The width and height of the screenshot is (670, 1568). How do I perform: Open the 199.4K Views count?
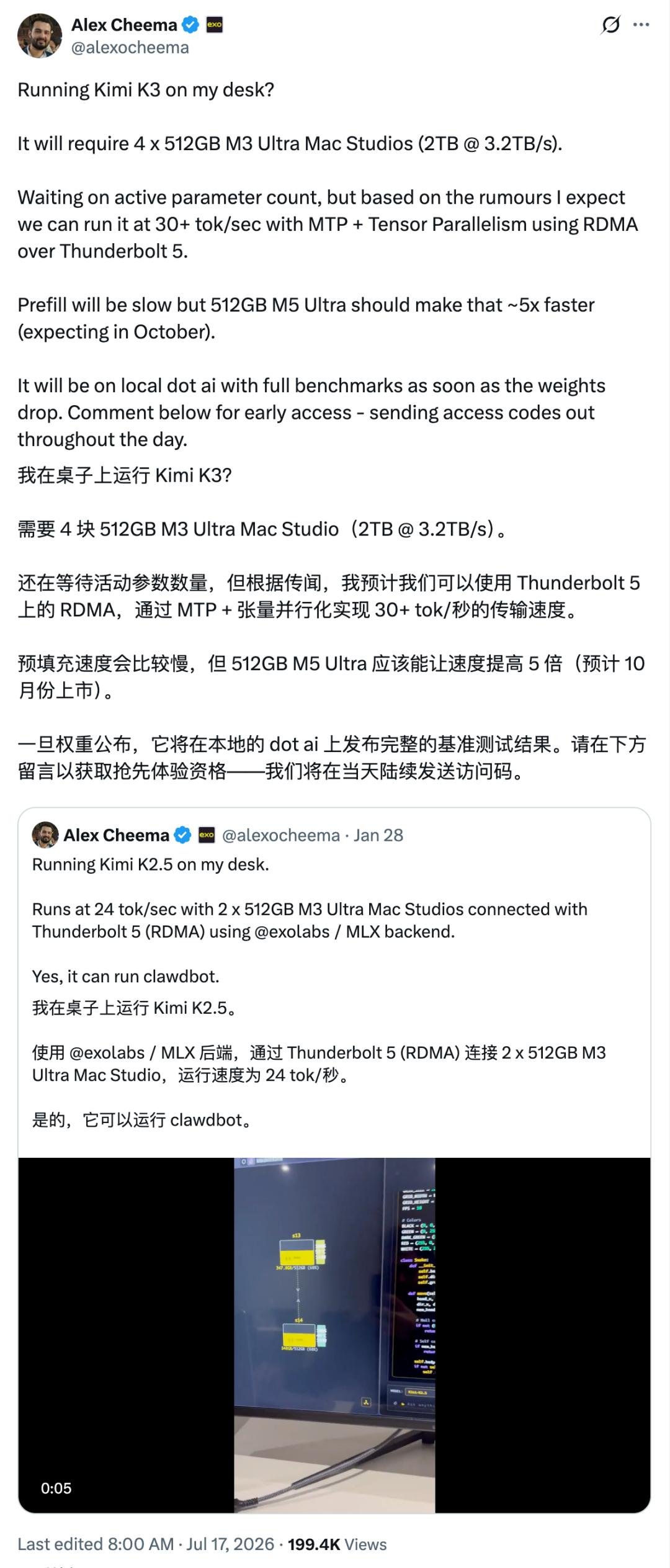[337, 1544]
